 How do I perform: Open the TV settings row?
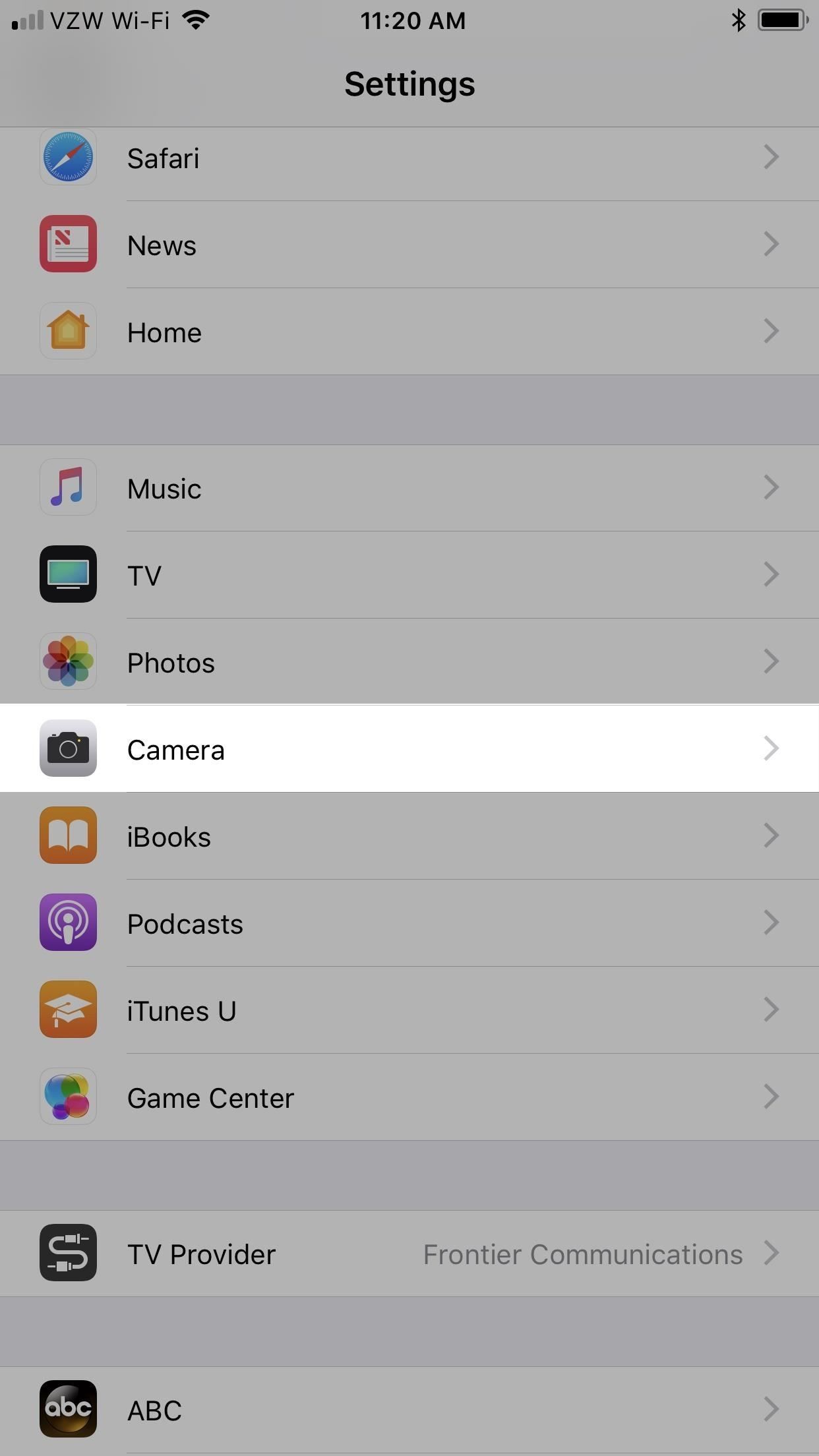tap(409, 574)
